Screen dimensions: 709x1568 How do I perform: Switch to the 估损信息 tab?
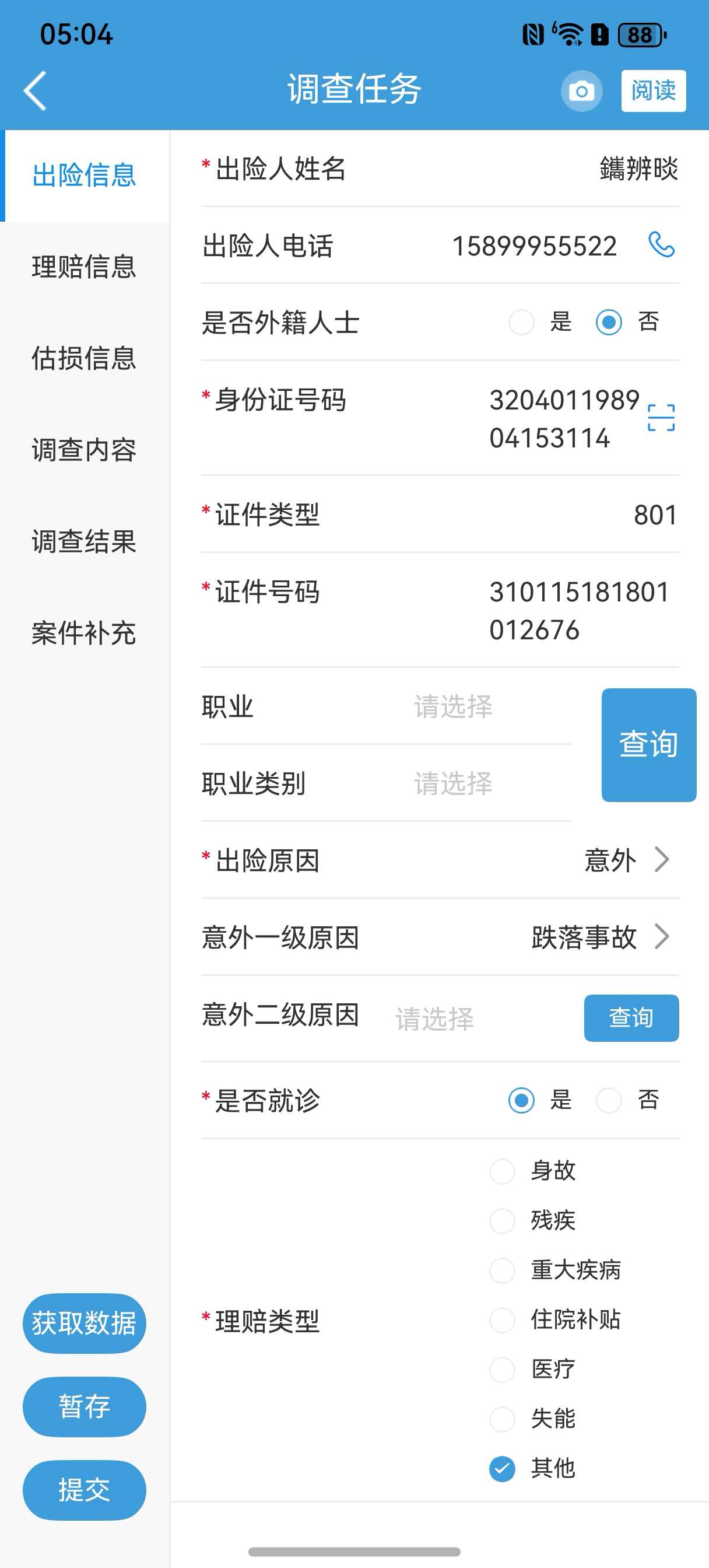[84, 358]
